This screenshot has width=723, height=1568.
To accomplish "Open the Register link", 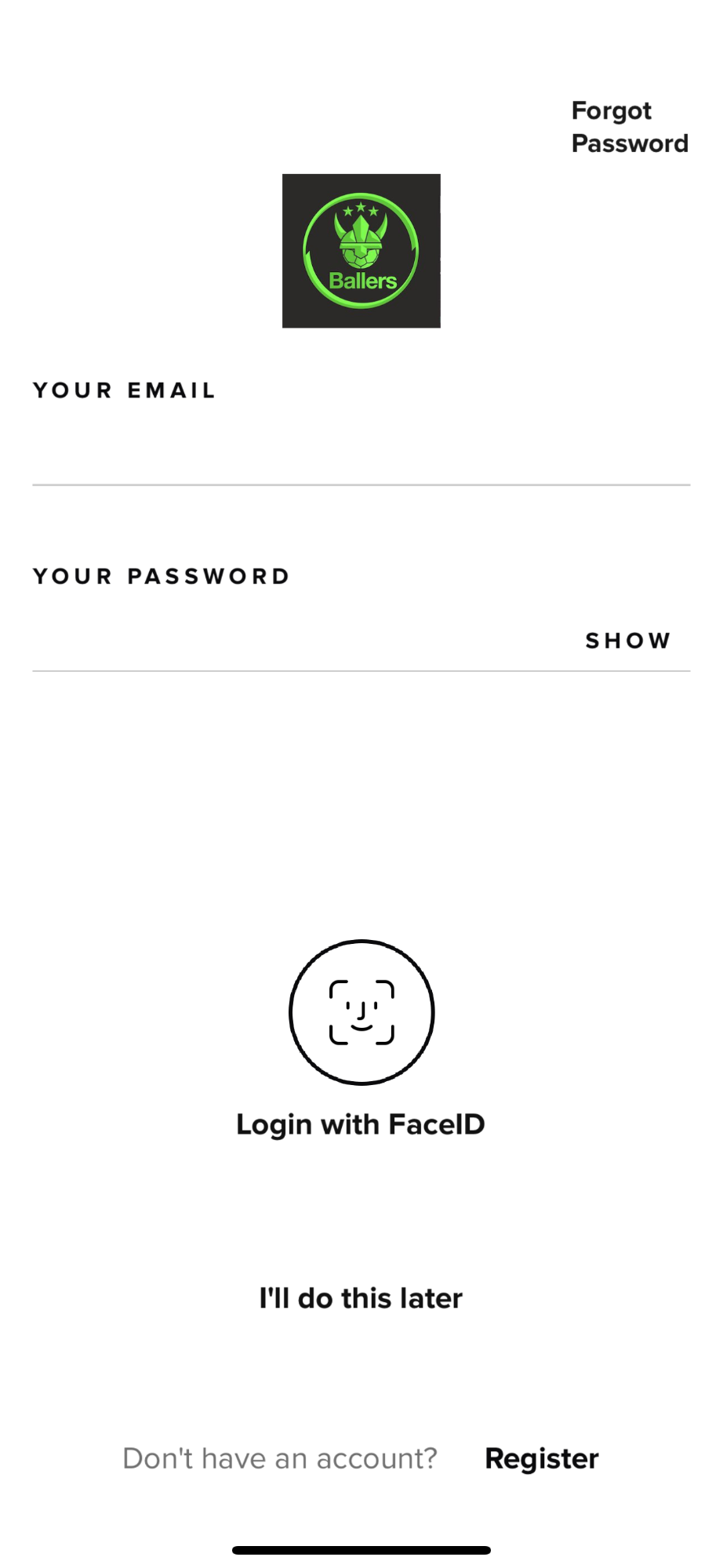I will click(542, 1459).
